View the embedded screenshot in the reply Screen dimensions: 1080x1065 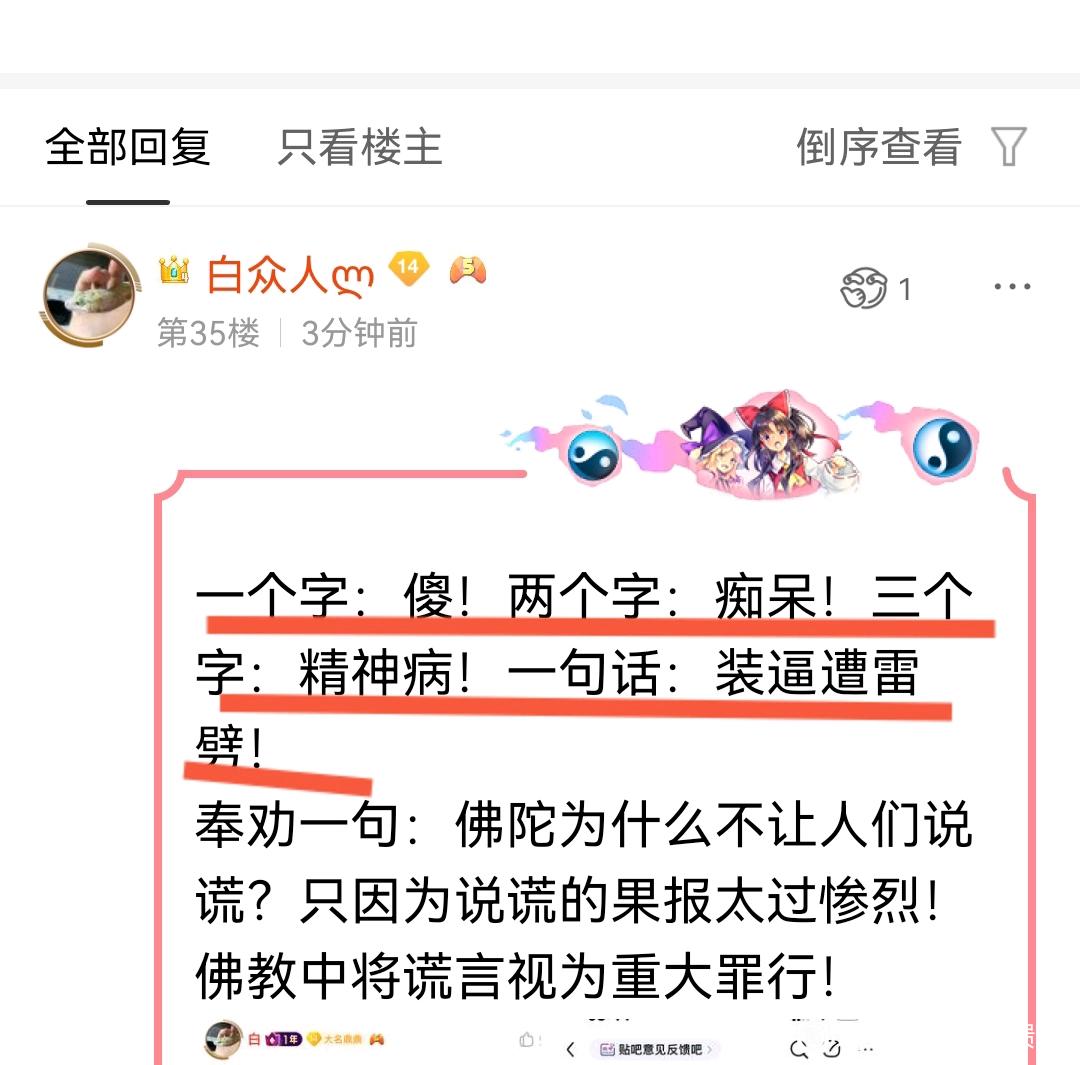[600, 1042]
